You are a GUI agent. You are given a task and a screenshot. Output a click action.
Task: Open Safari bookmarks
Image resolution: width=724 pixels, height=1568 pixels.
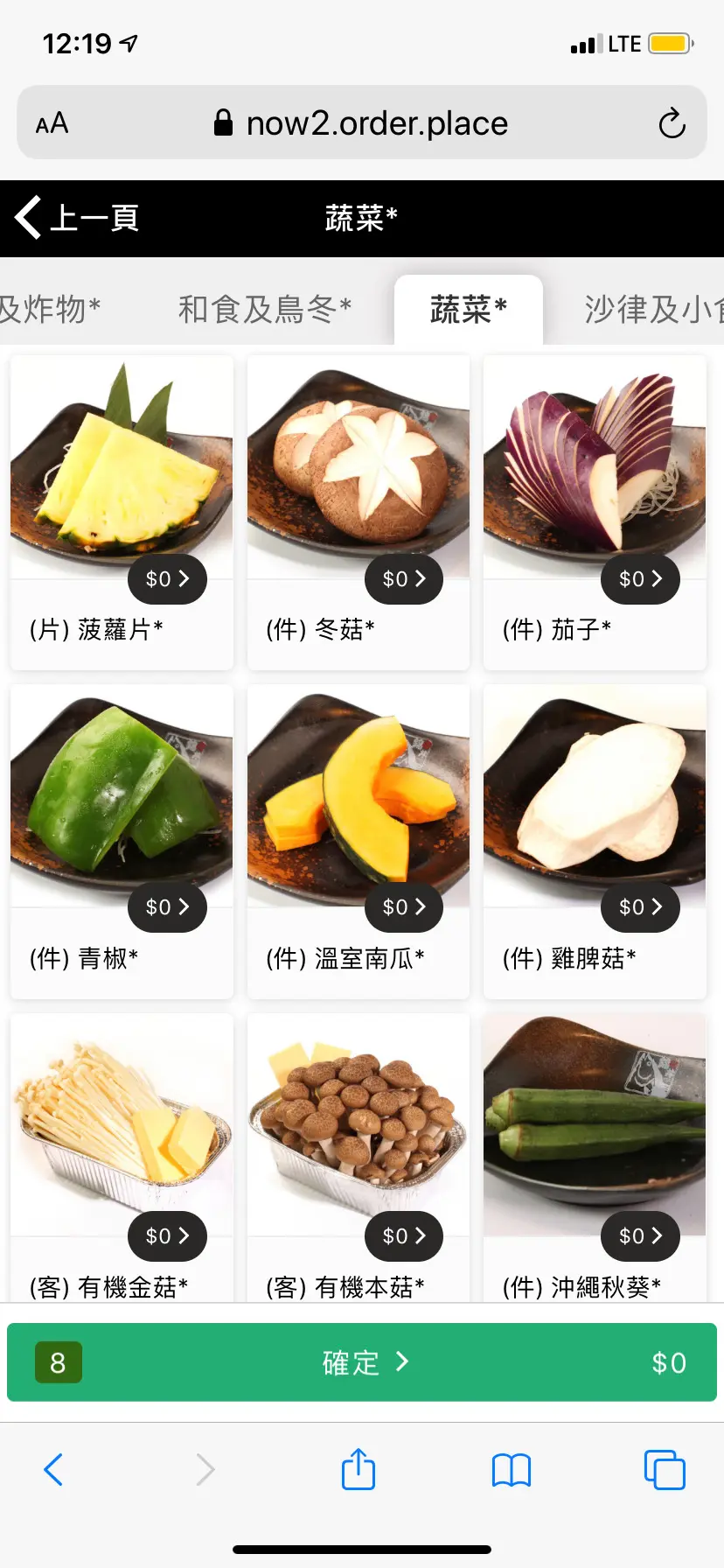pos(512,1469)
